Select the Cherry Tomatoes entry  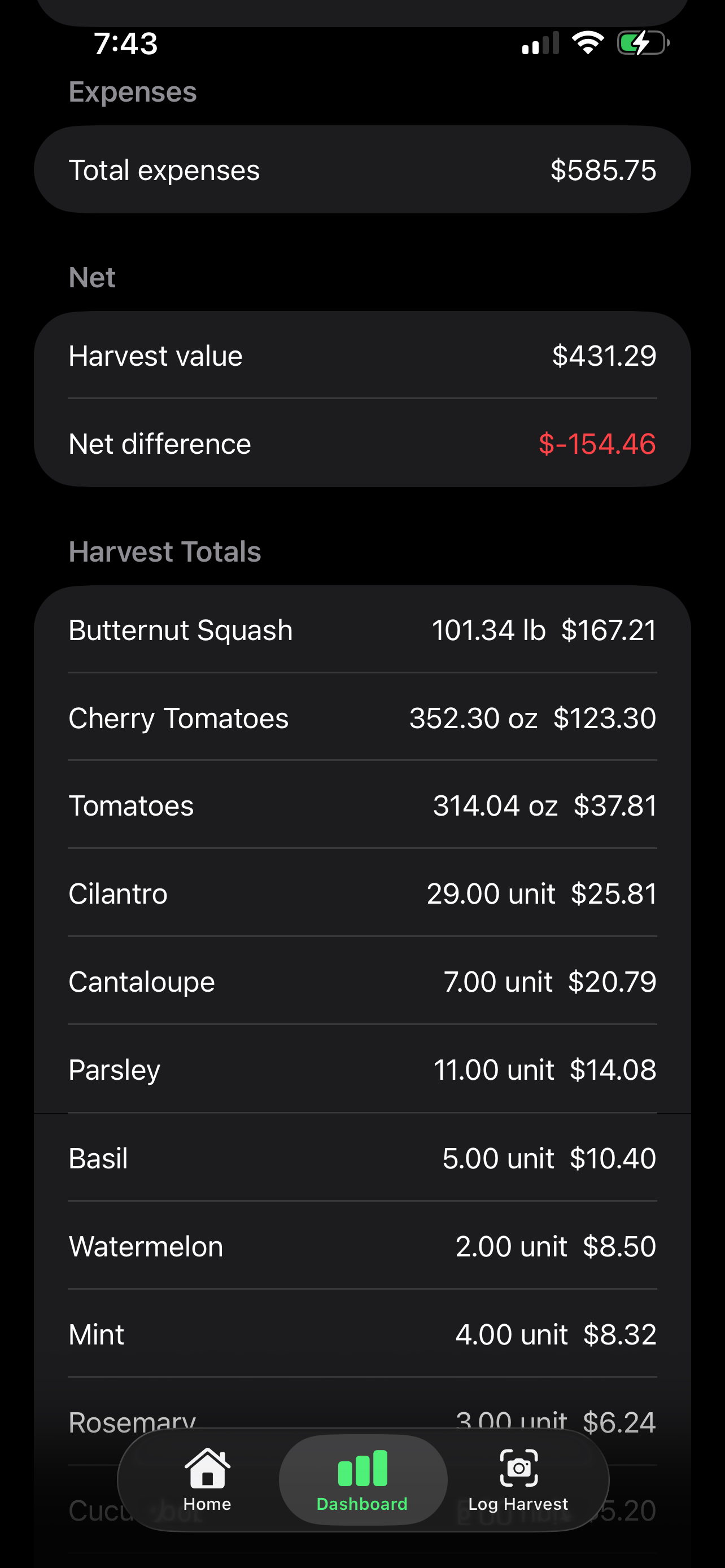[x=362, y=719]
